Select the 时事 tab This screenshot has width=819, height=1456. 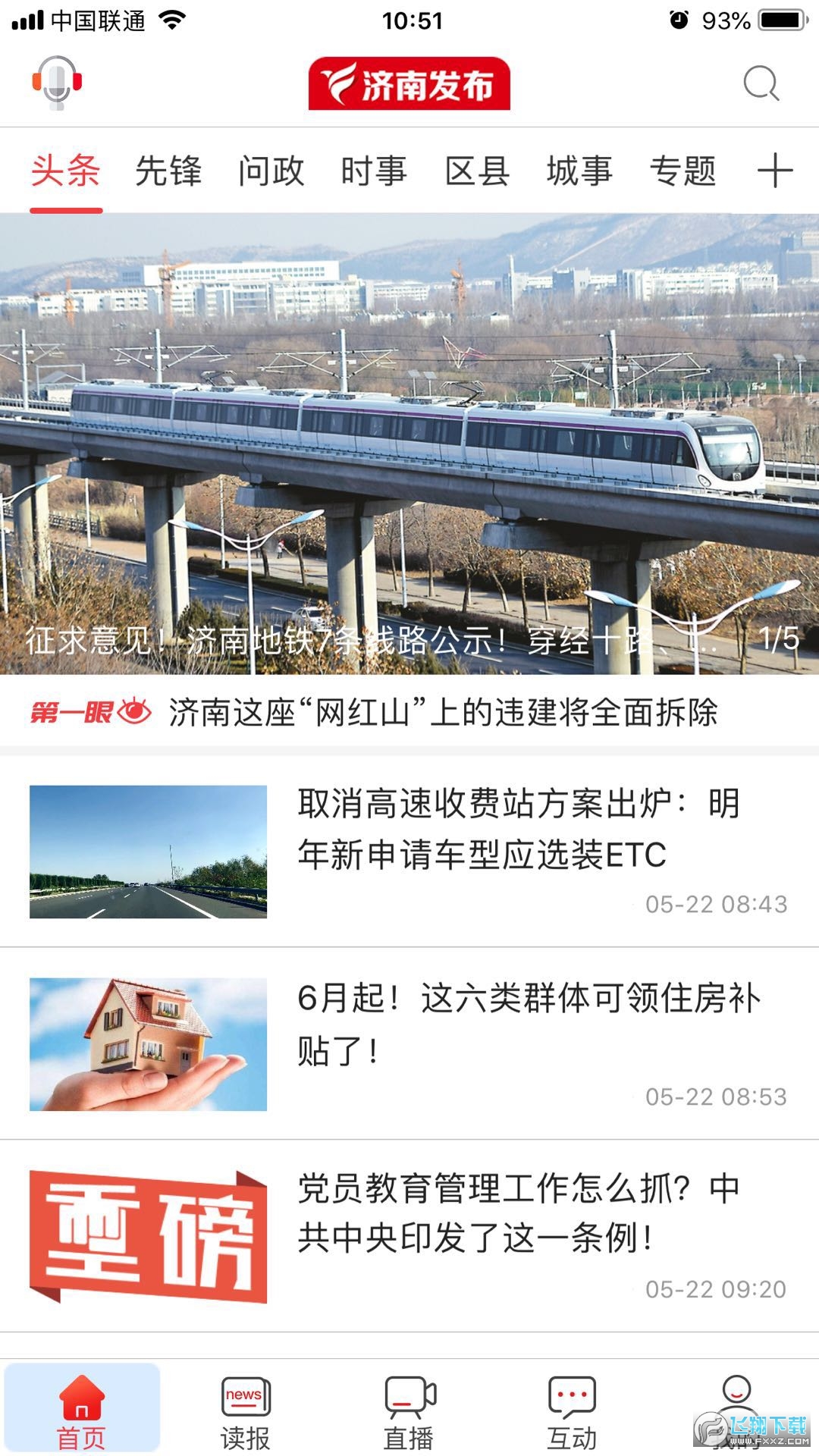coord(374,171)
